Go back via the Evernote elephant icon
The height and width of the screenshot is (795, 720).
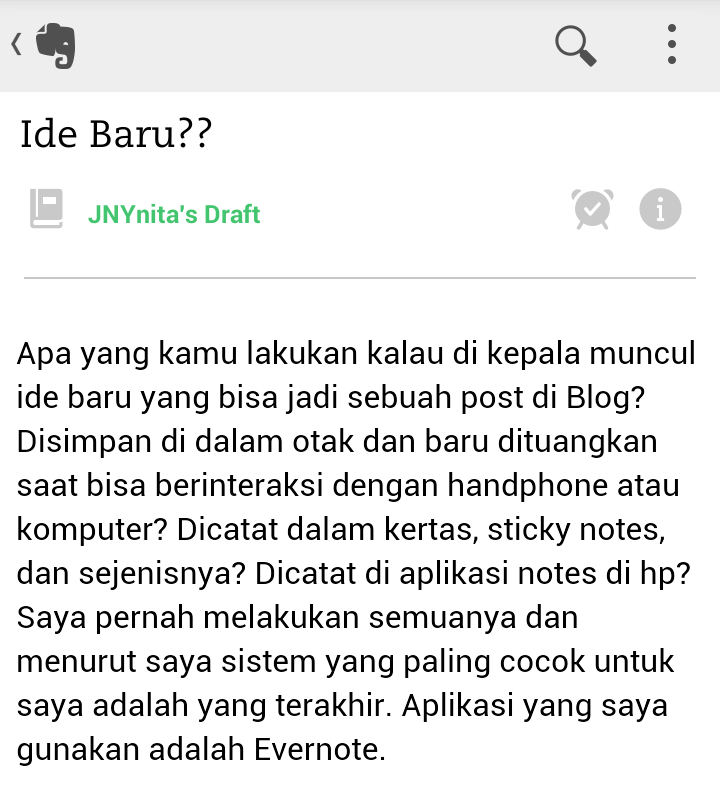point(54,45)
